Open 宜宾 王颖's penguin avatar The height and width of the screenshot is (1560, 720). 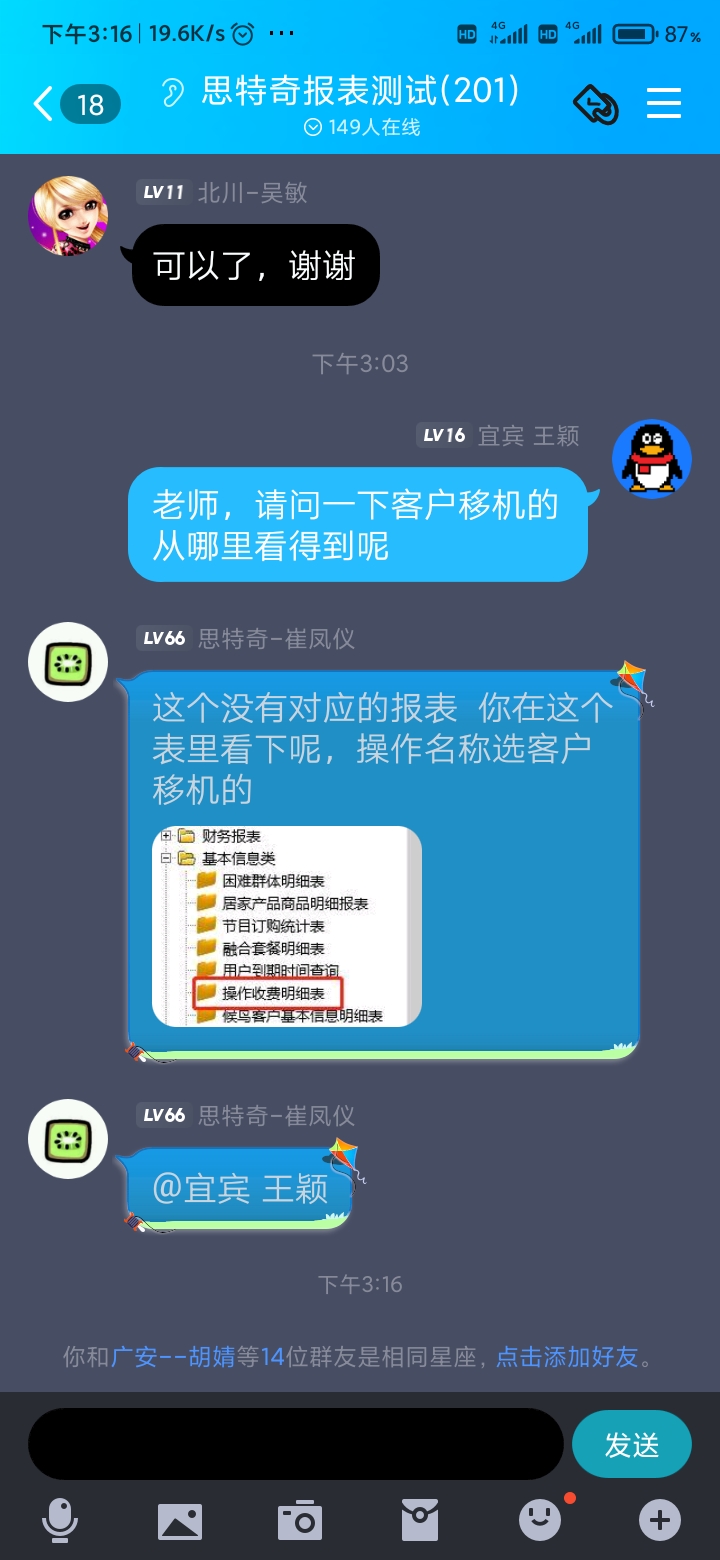tap(652, 459)
